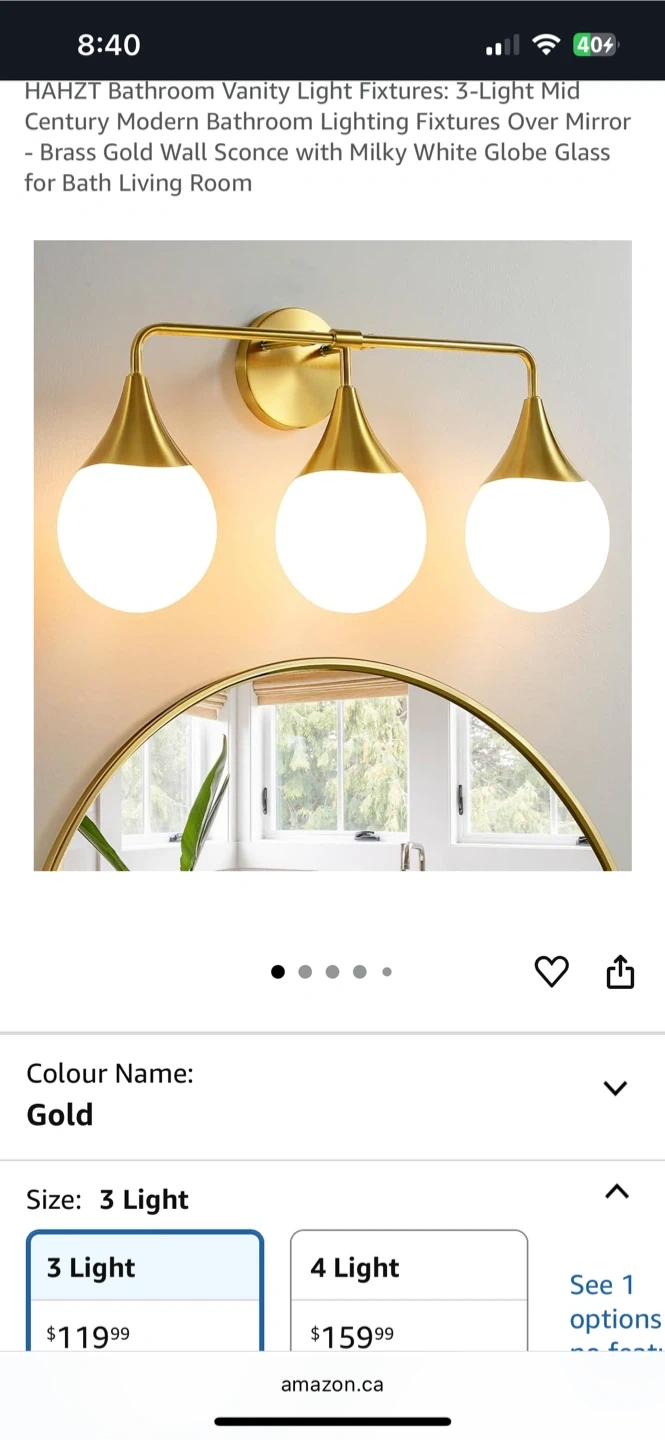Share this product listing
Image resolution: width=665 pixels, height=1440 pixels.
620,971
